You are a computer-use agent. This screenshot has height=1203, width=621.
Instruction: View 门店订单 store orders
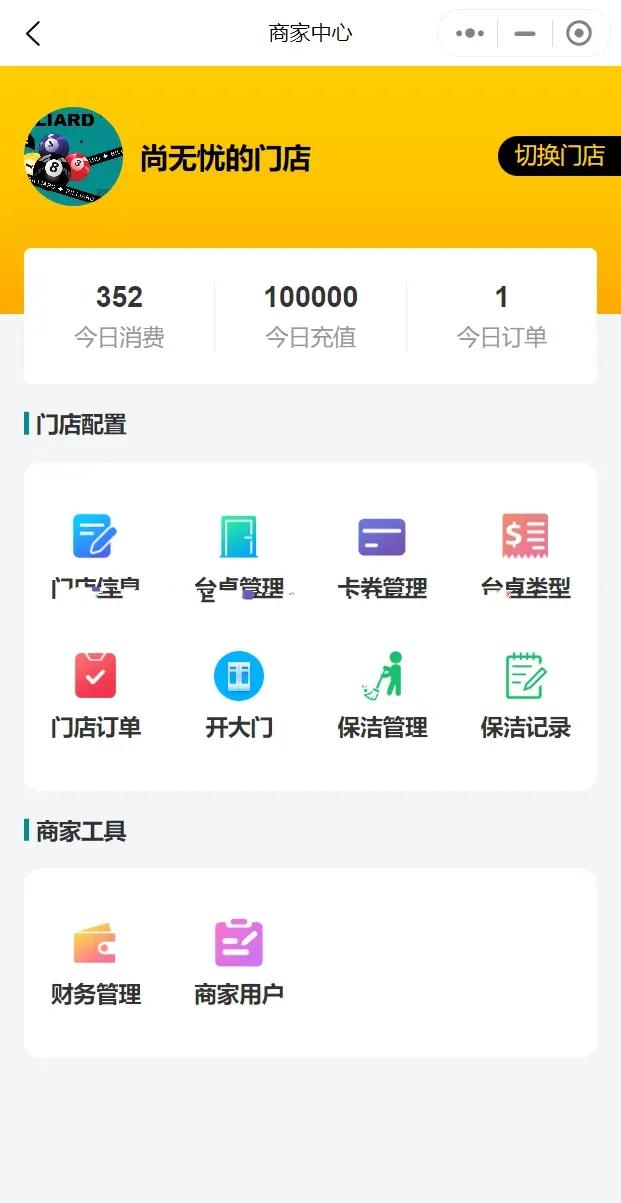click(x=96, y=696)
